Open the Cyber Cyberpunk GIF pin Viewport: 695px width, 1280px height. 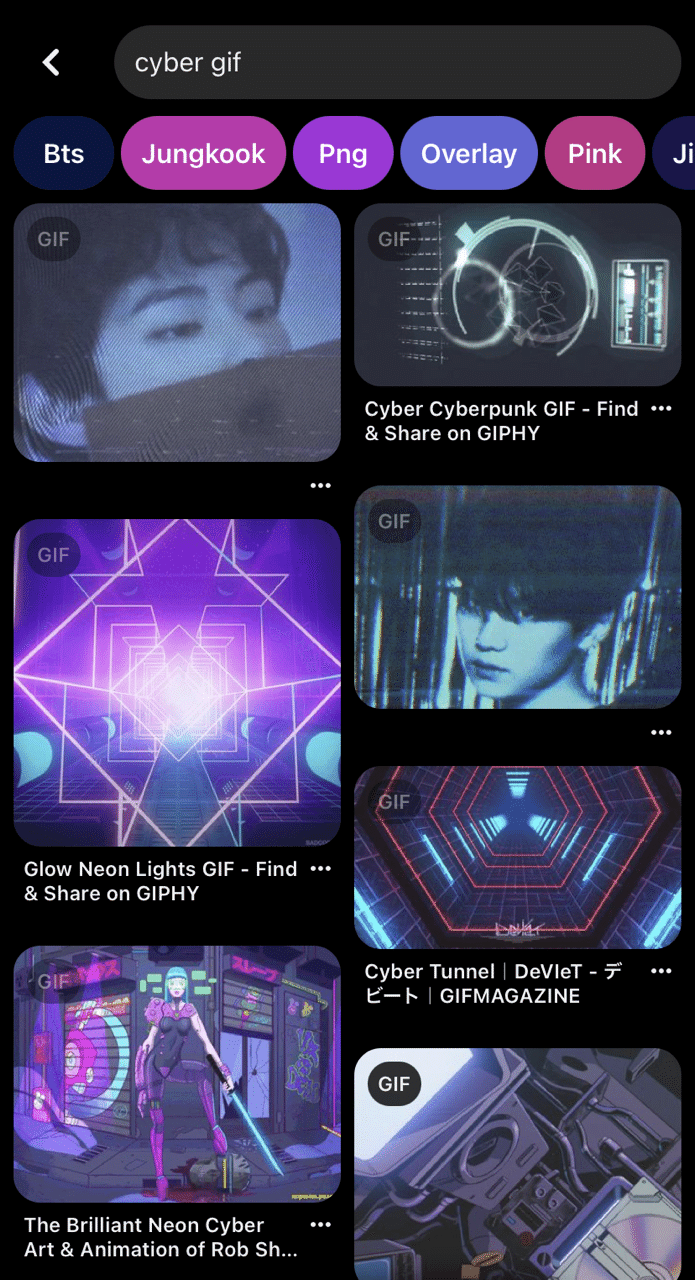coord(517,295)
